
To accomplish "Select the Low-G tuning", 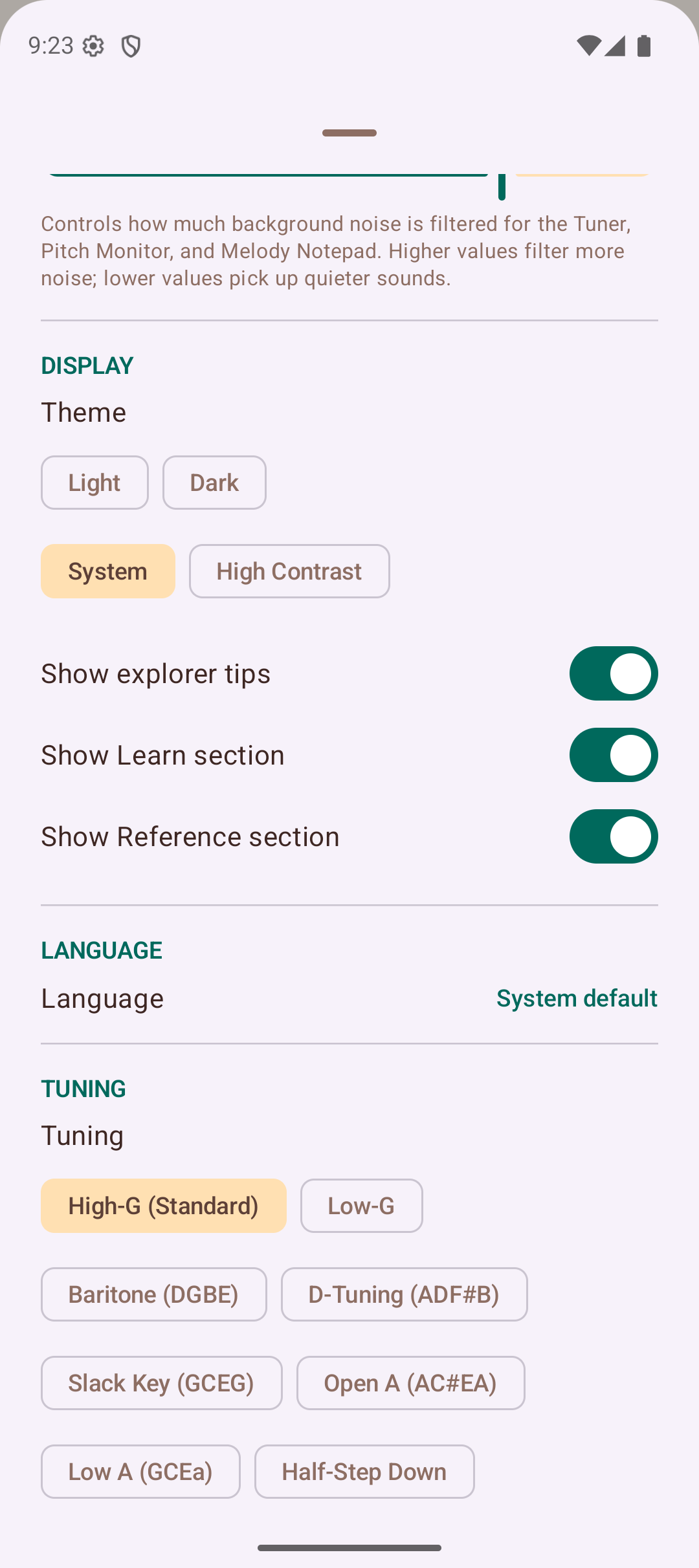I will coord(361,1205).
